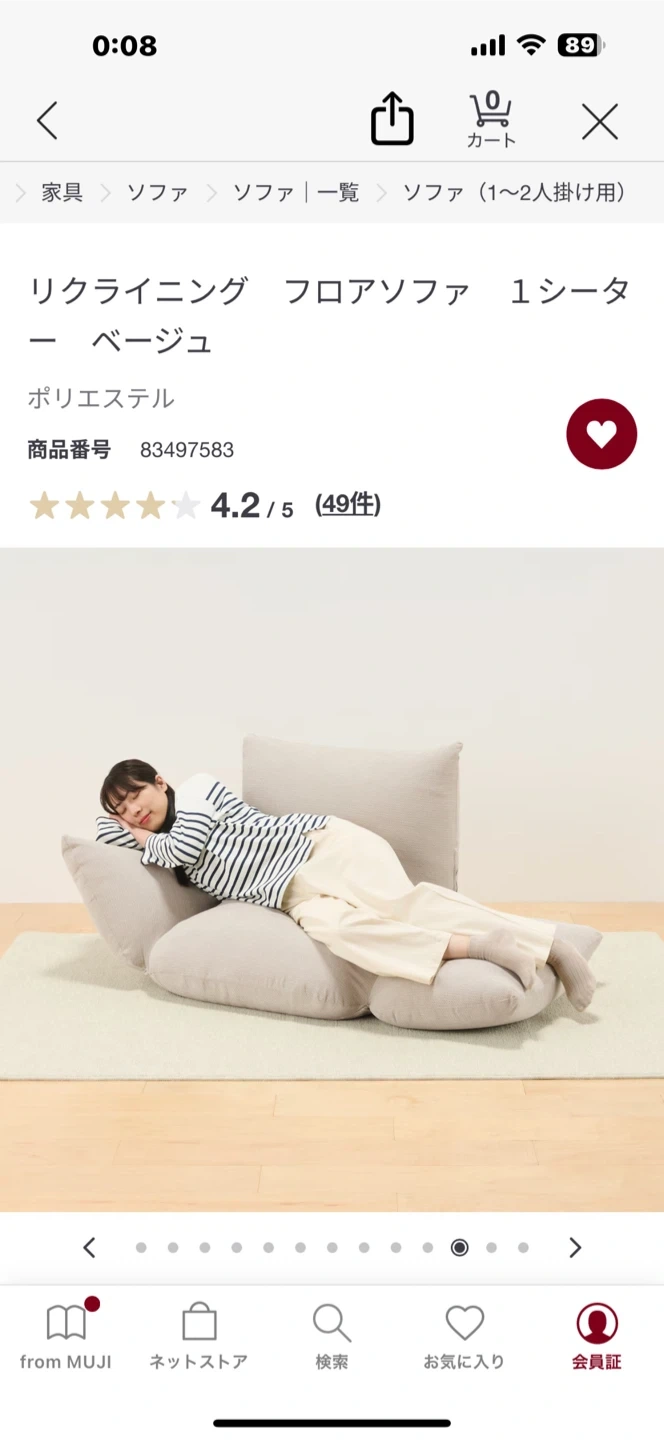664x1440 pixels.
Task: Close the product page with X
Action: 600,122
